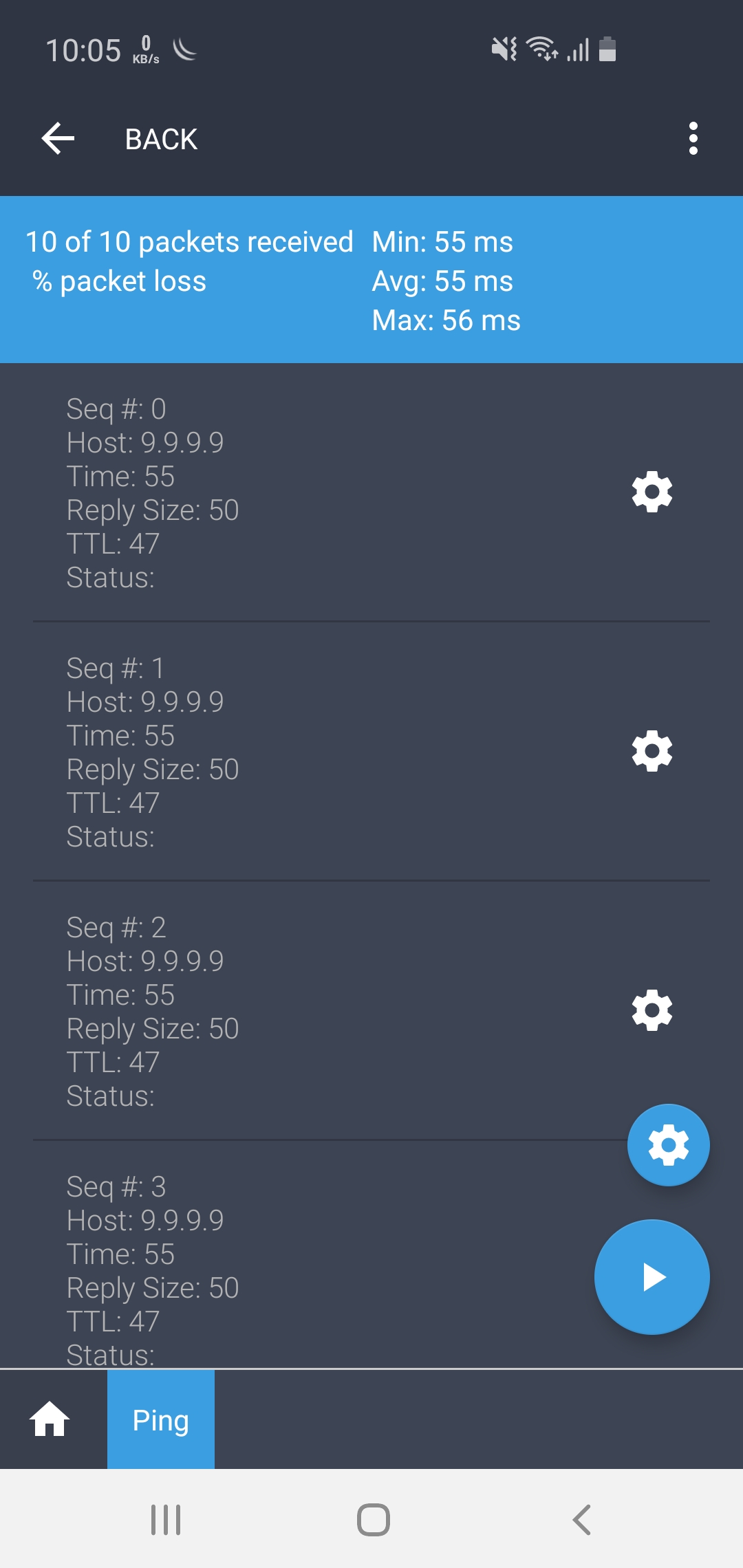Image resolution: width=743 pixels, height=1568 pixels.
Task: Go to the home tab
Action: [x=50, y=1419]
